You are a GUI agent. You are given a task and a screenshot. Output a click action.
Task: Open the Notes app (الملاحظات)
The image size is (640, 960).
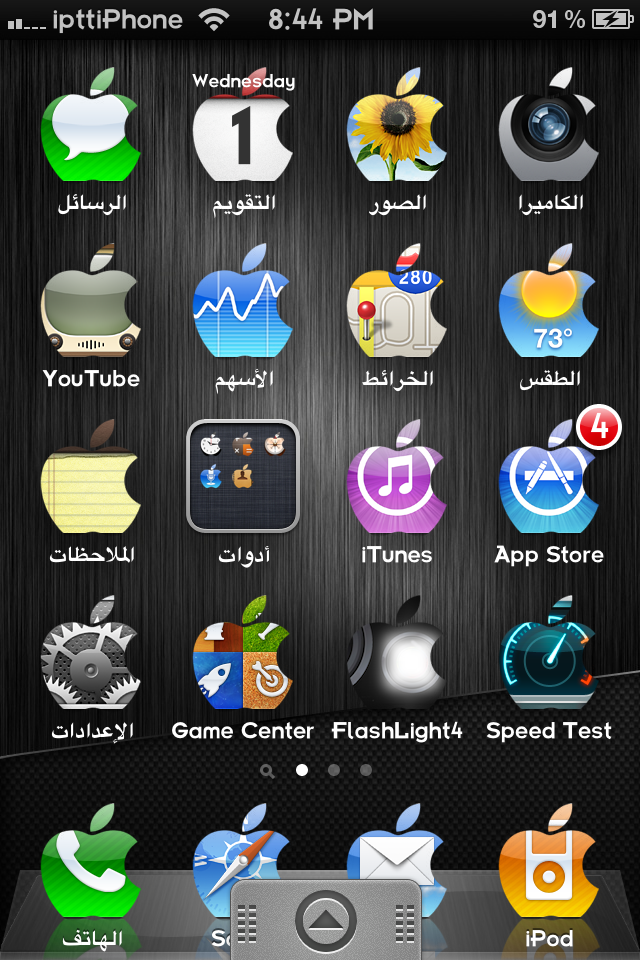[x=91, y=482]
